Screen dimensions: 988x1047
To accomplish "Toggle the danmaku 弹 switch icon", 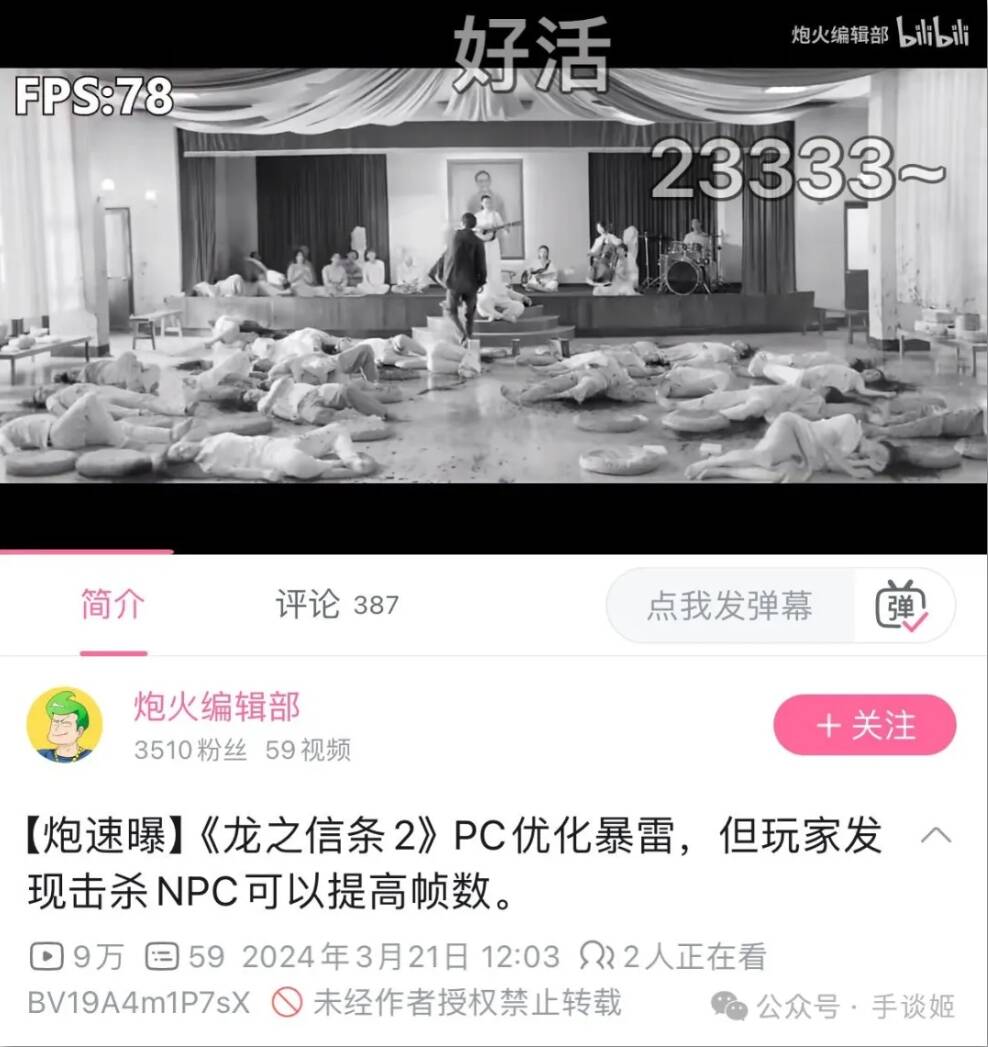I will coord(902,606).
